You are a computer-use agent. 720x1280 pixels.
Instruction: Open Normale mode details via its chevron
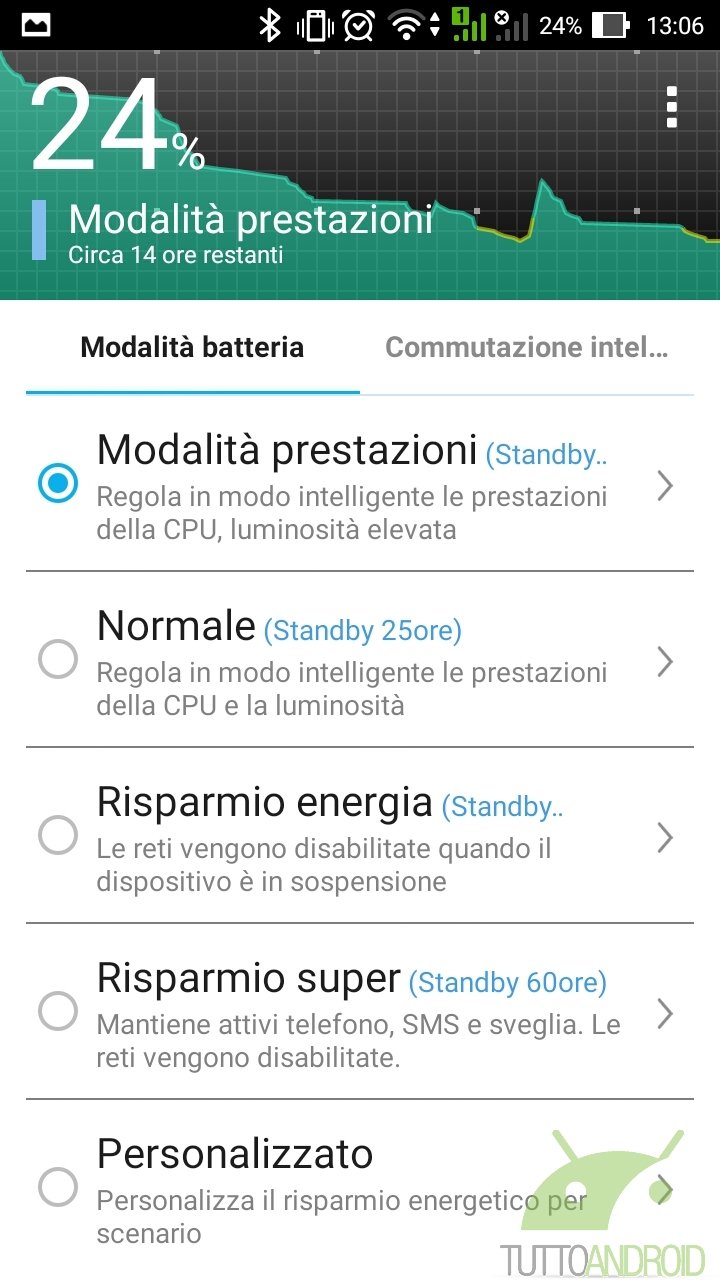coord(665,662)
